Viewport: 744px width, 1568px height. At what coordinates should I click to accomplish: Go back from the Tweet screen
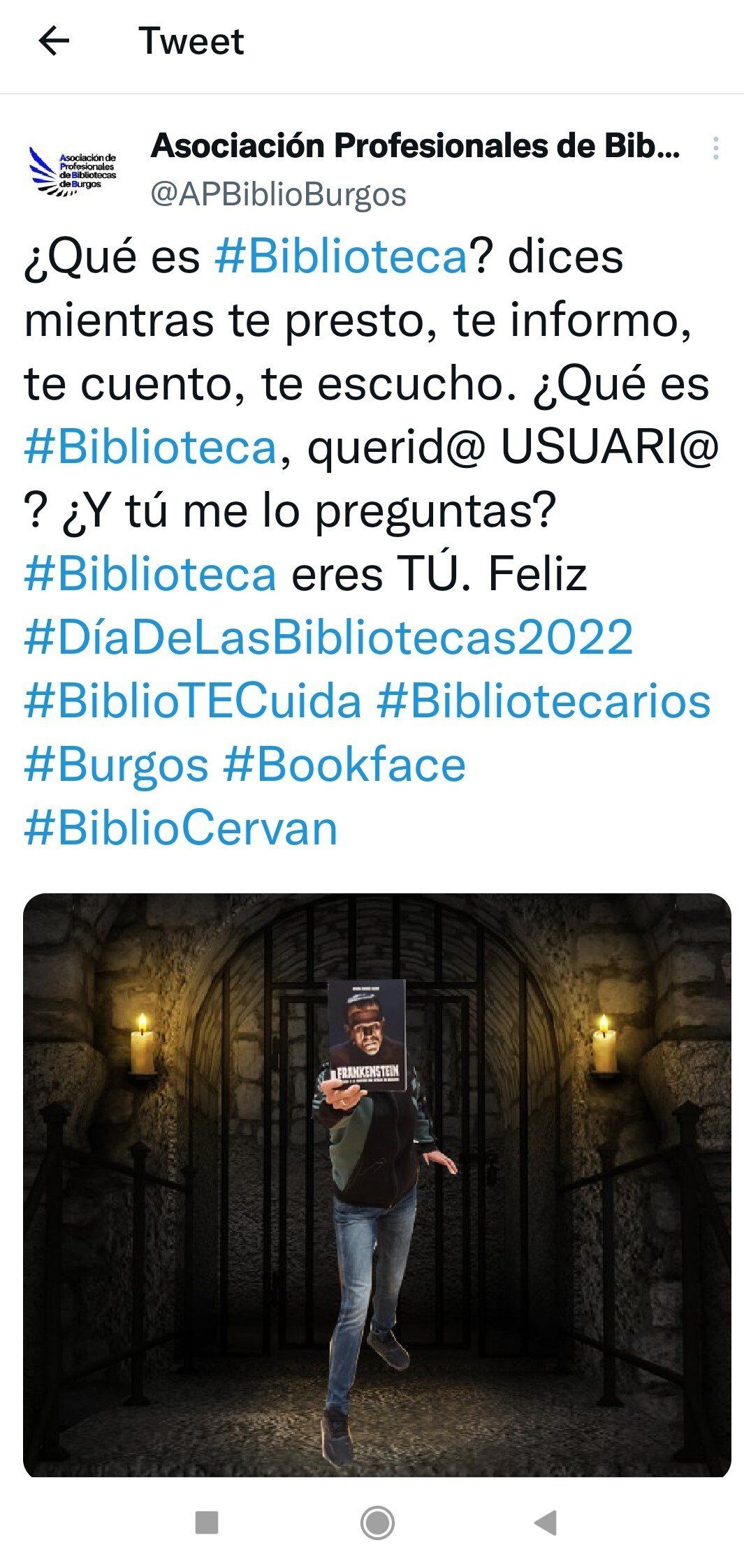(54, 41)
